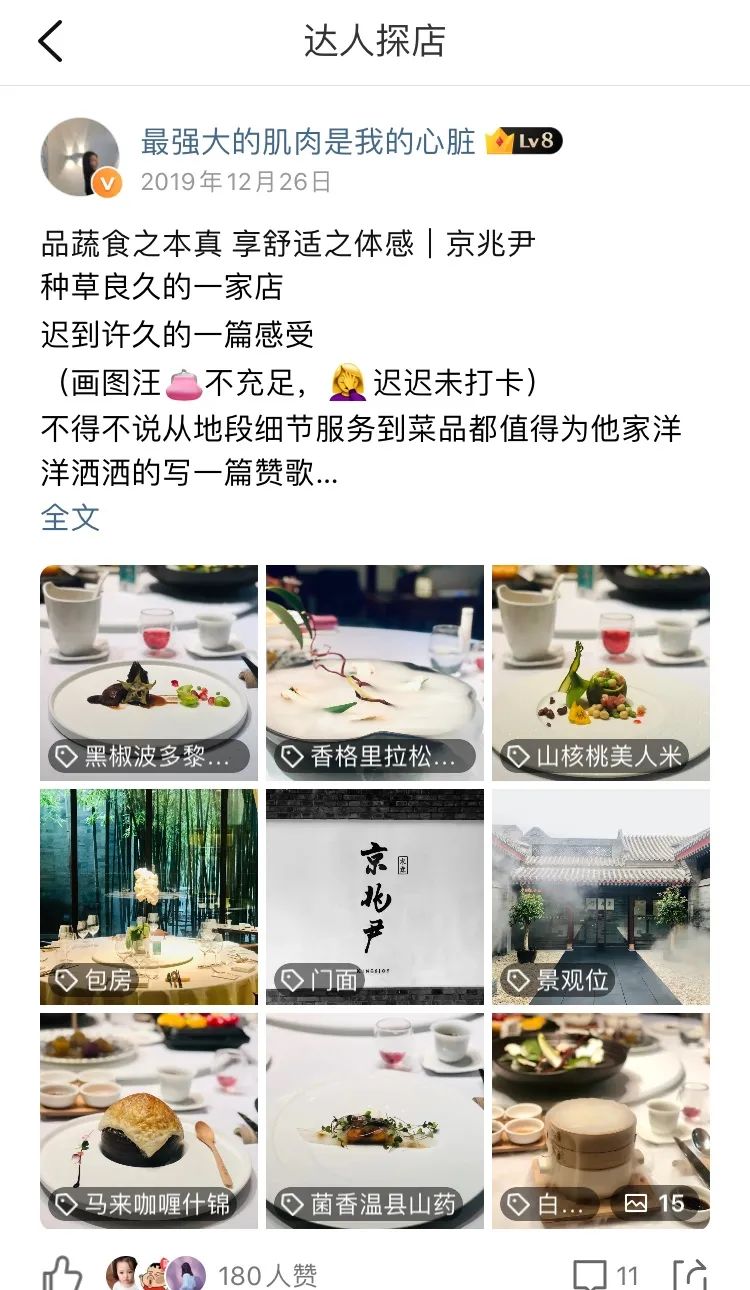Open photo tagged 马来咖喱什锦
Viewport: 750px width, 1290px height.
point(149,1121)
